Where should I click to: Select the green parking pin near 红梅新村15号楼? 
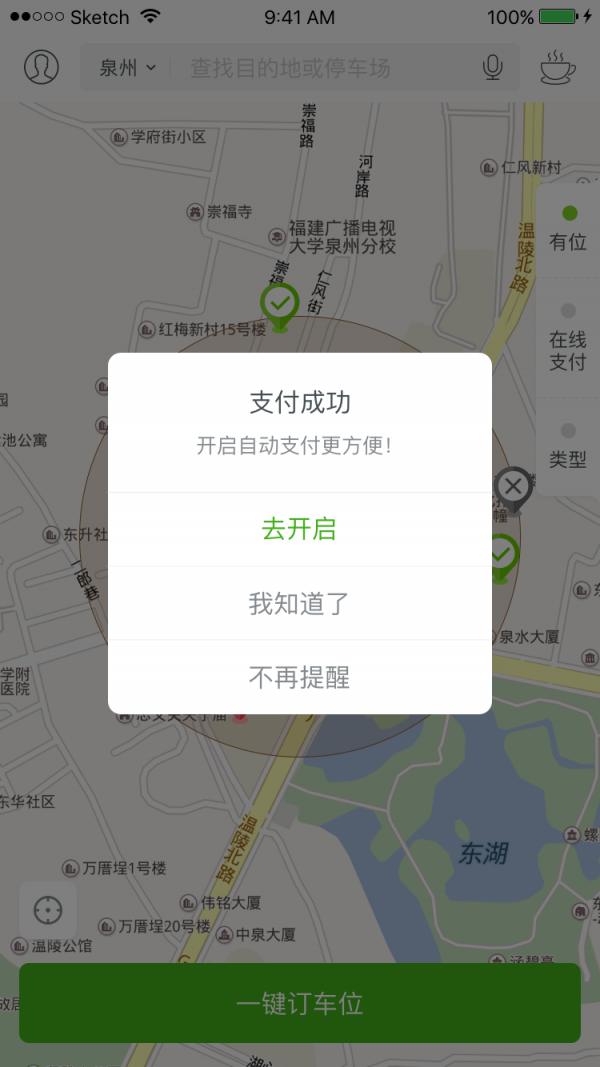[x=280, y=308]
